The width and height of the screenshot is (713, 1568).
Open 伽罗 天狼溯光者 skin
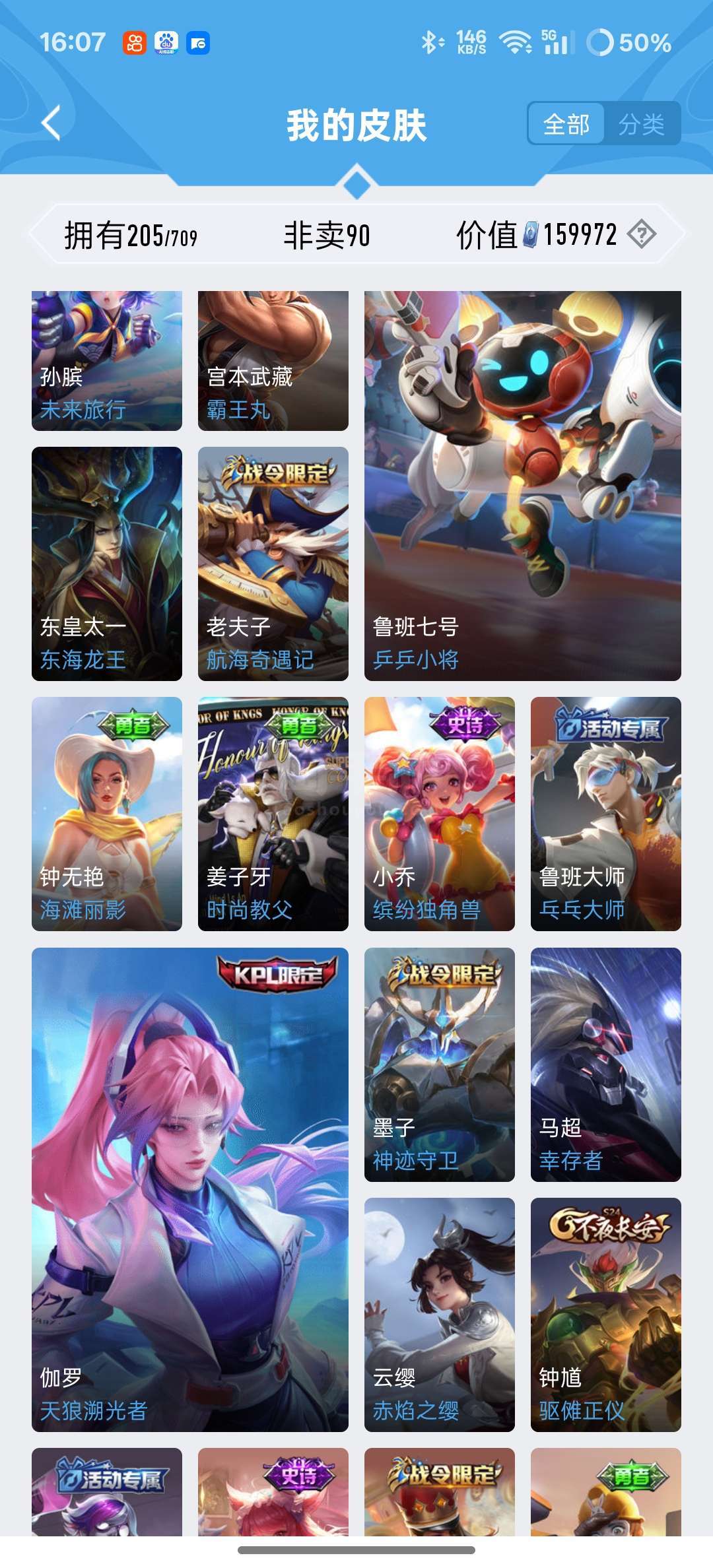tap(190, 1190)
